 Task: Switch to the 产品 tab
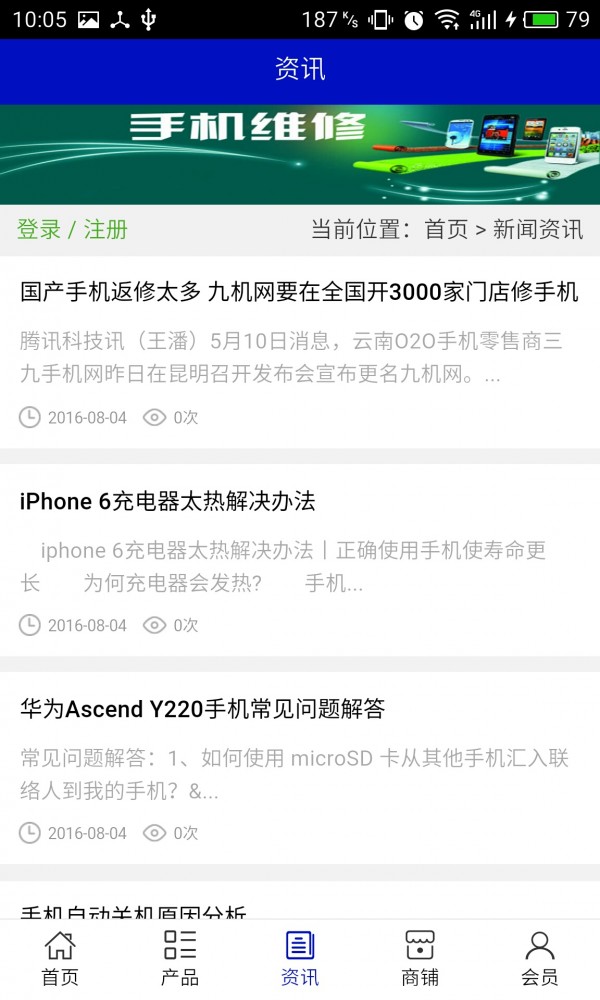pyautogui.click(x=180, y=959)
